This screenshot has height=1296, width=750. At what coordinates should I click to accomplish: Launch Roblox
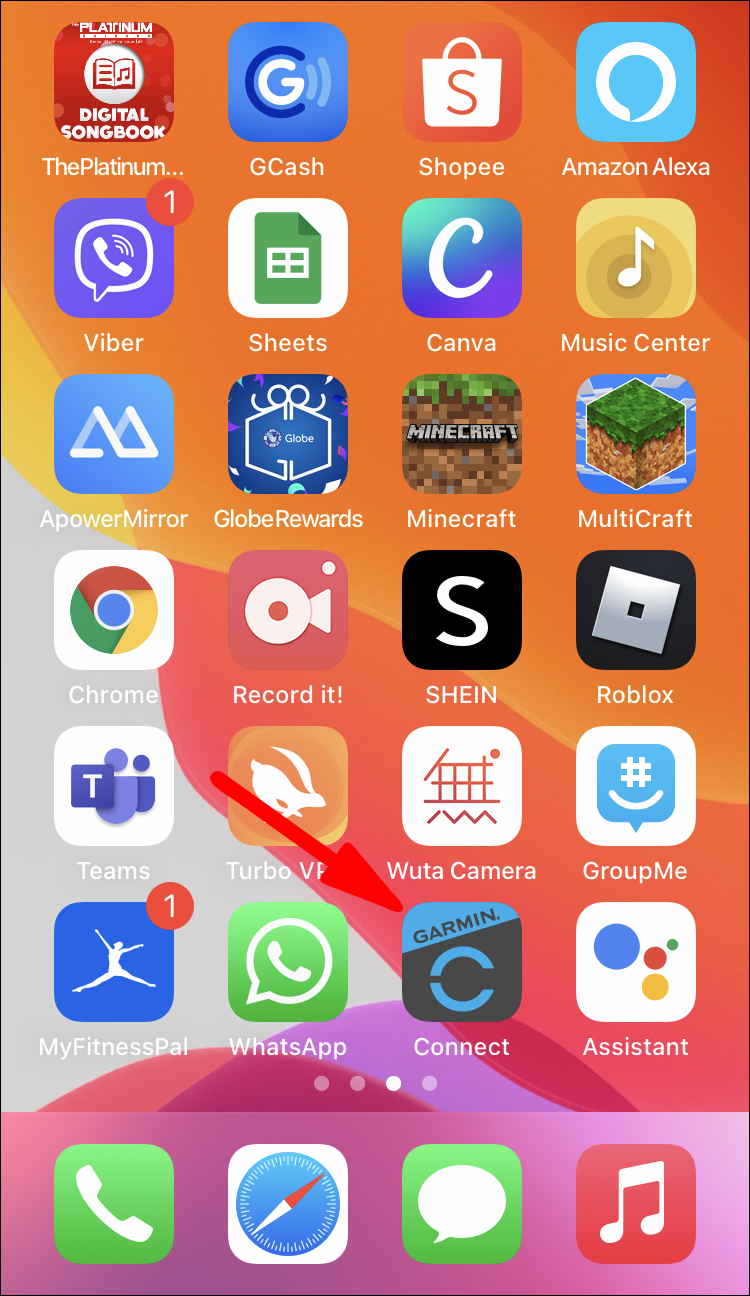coord(636,610)
